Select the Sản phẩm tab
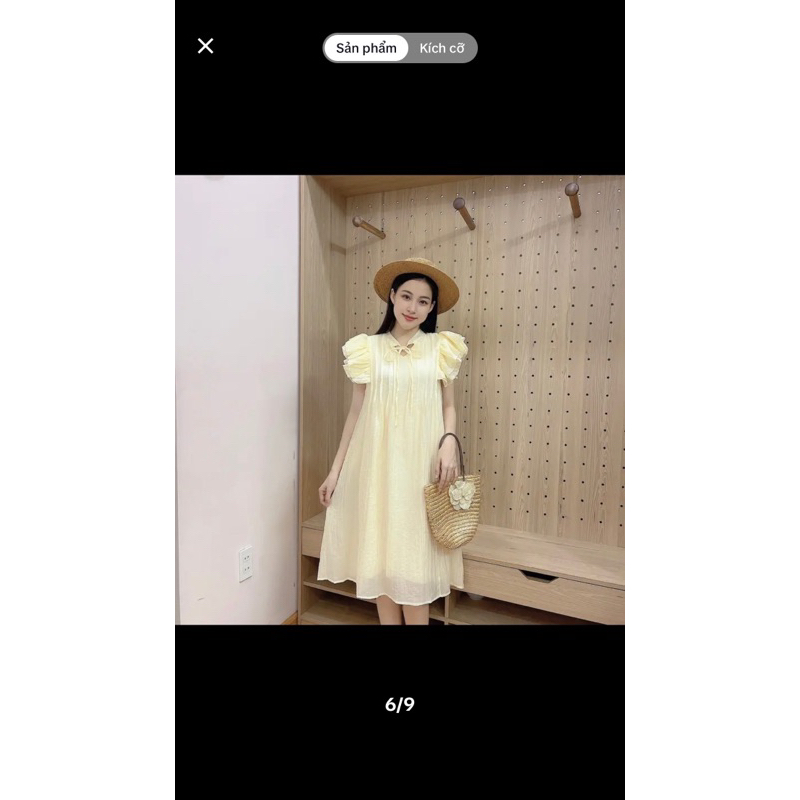Screen dimensions: 800x800 pos(366,48)
